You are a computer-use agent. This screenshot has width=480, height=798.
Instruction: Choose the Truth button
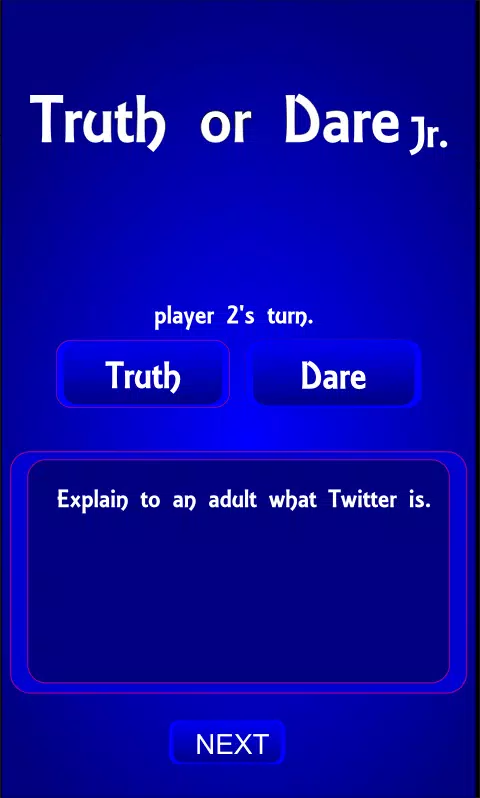143,374
